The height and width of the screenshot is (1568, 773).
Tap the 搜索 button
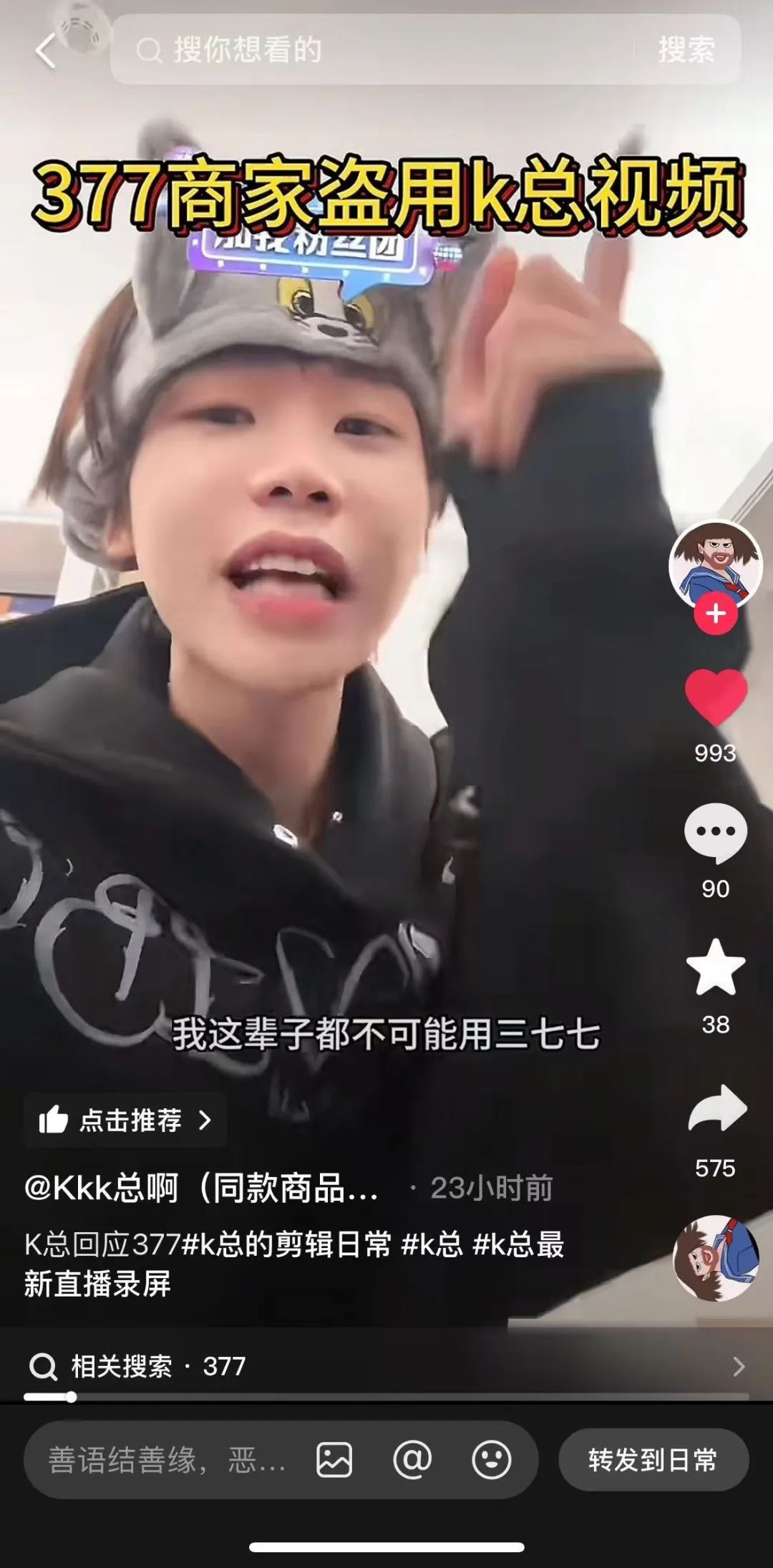click(x=686, y=50)
